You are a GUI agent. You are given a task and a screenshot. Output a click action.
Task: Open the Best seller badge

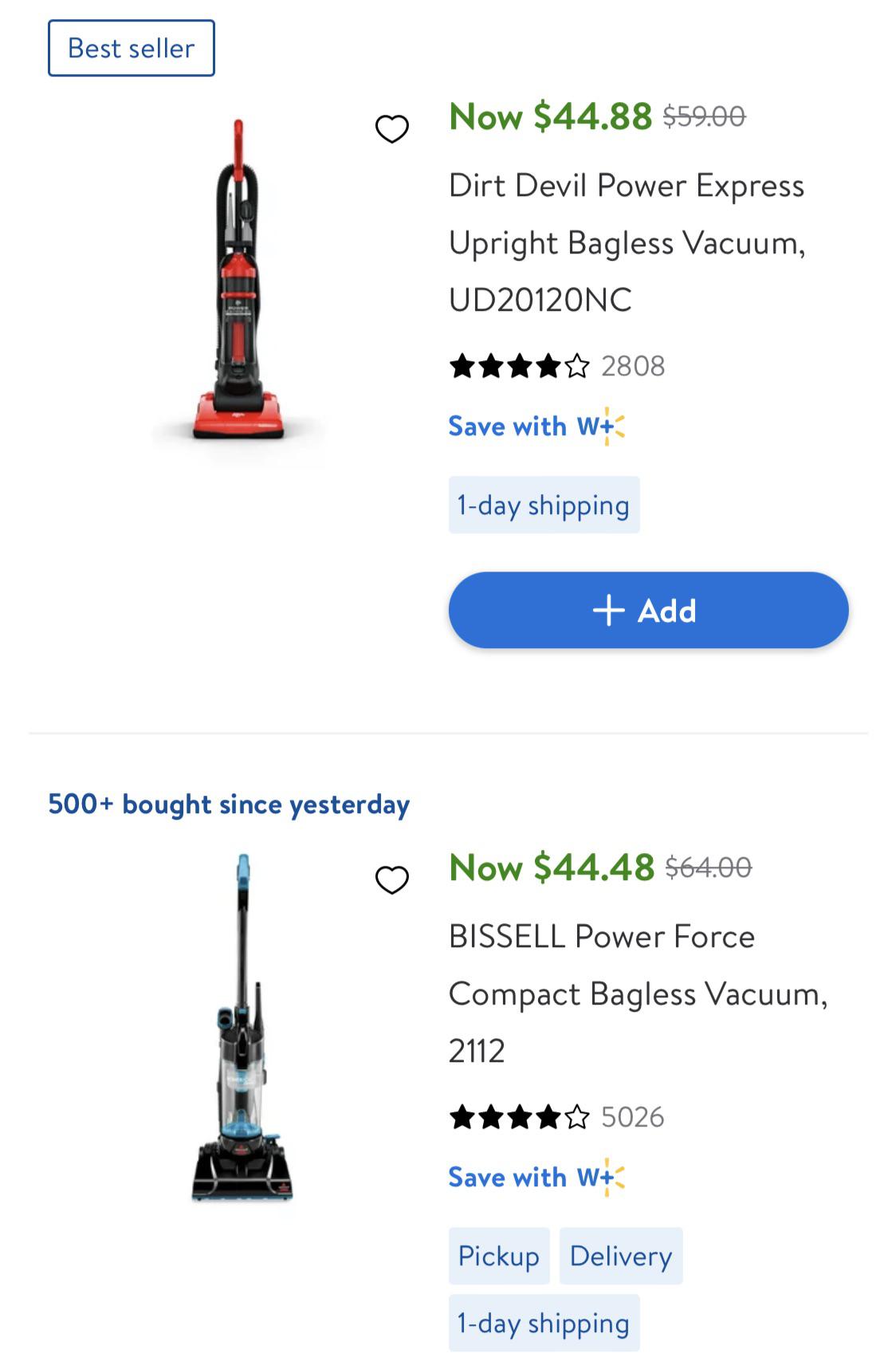point(130,48)
